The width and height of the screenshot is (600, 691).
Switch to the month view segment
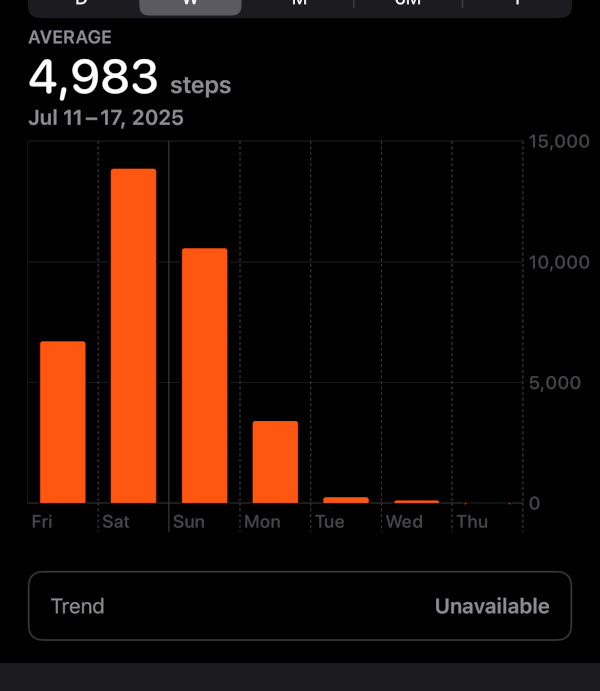pyautogui.click(x=299, y=5)
